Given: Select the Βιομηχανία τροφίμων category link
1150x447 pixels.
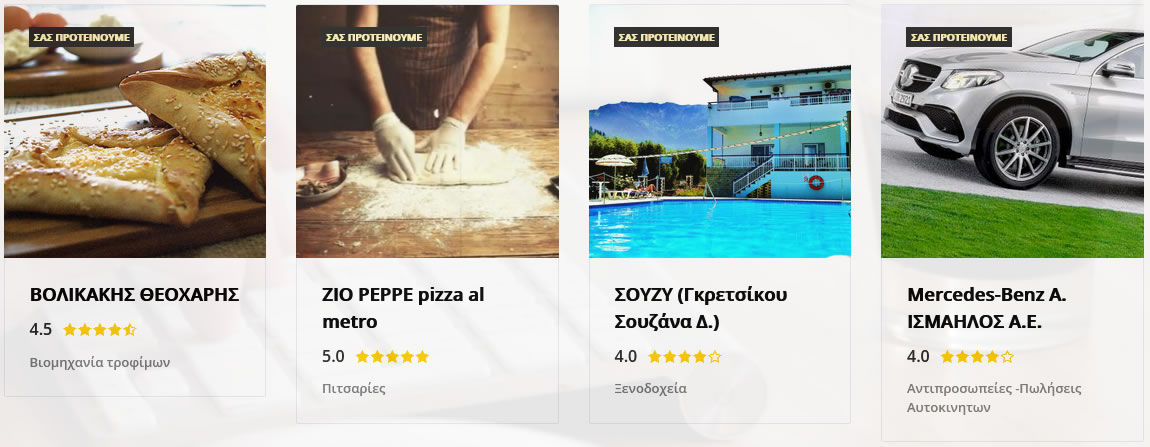Looking at the screenshot, I should click(100, 362).
